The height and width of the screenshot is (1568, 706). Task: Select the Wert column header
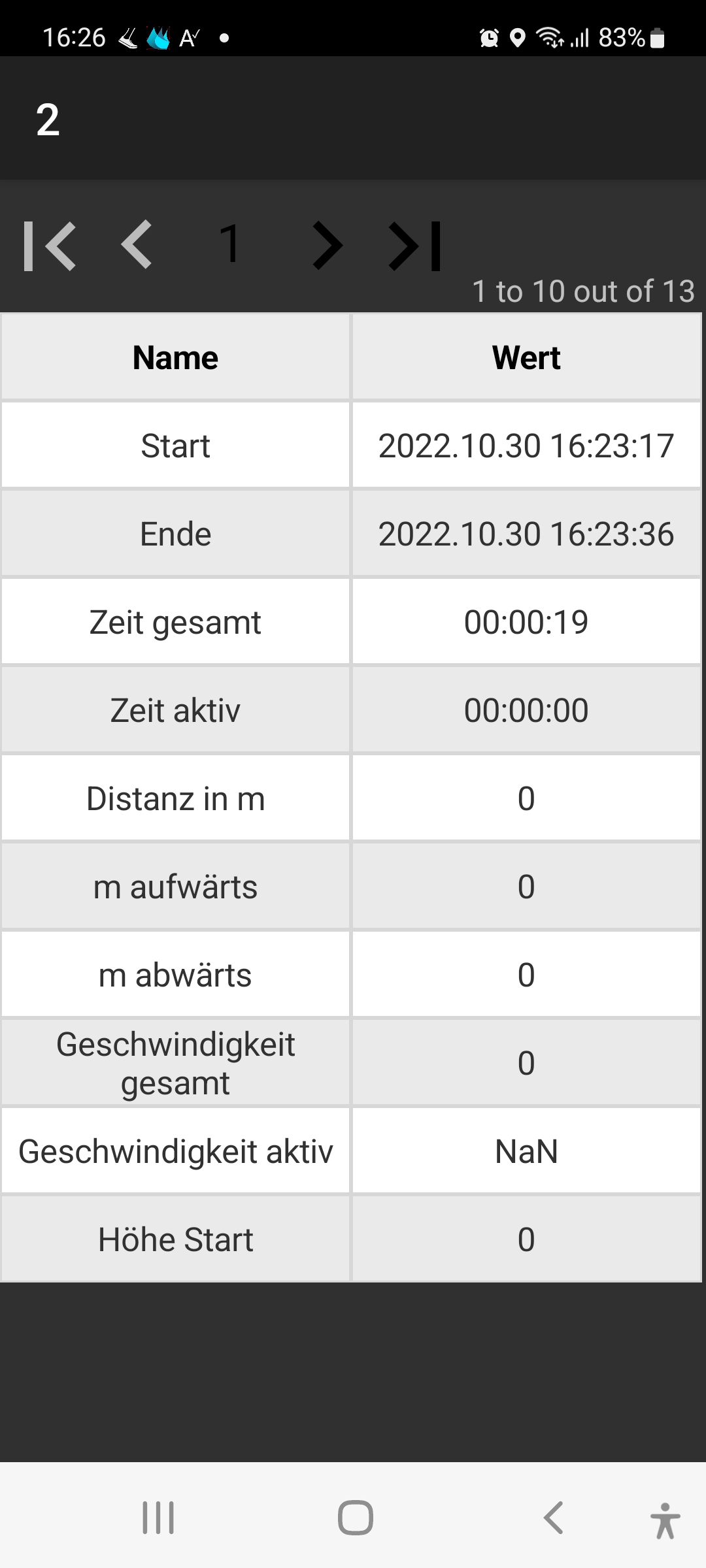527,357
